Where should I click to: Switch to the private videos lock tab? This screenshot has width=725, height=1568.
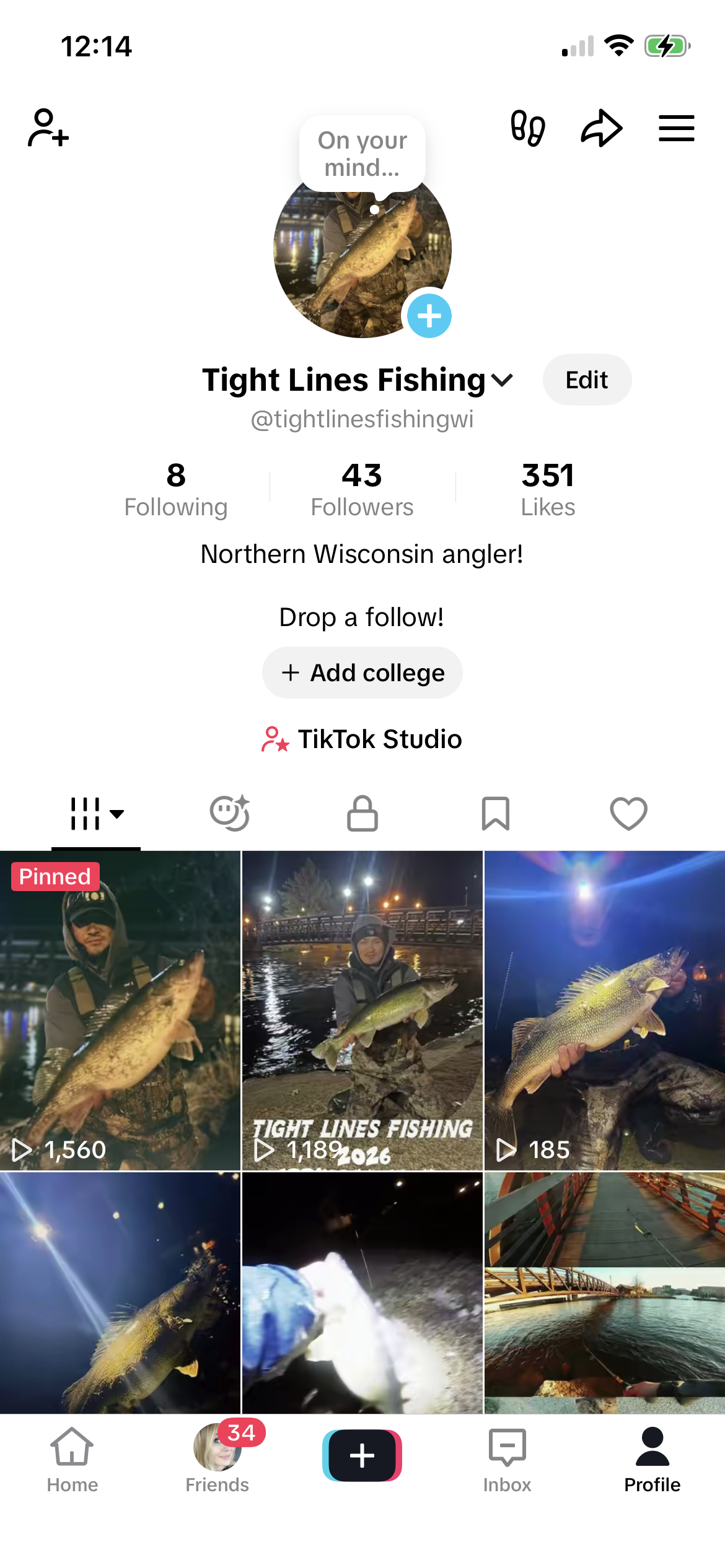[362, 813]
